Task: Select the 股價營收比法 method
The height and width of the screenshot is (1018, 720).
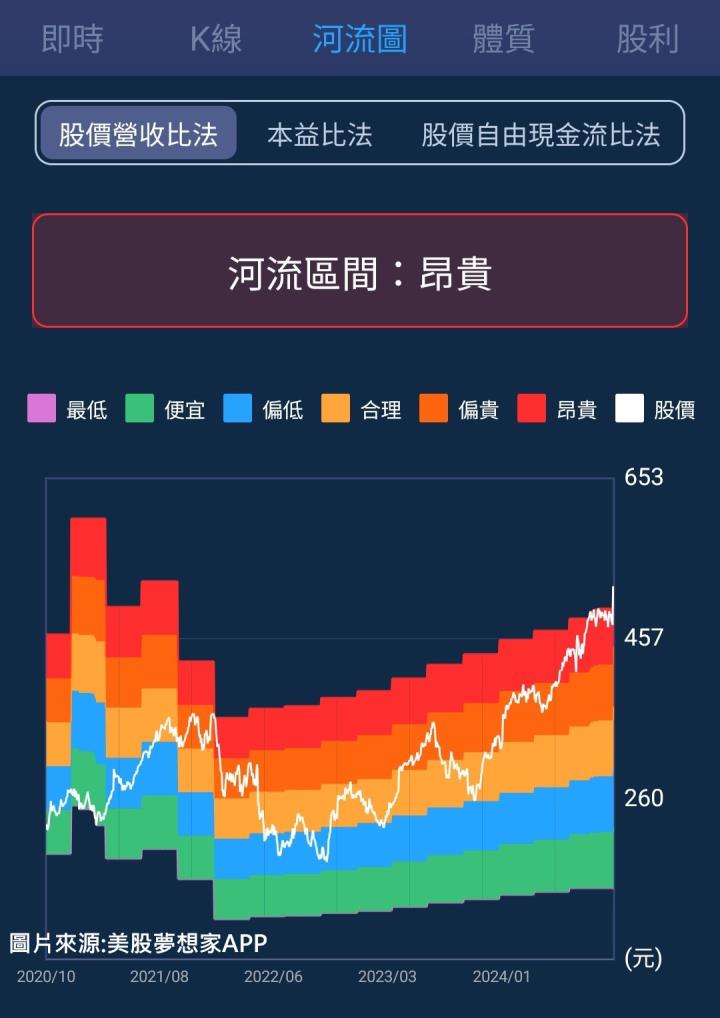Action: 138,134
